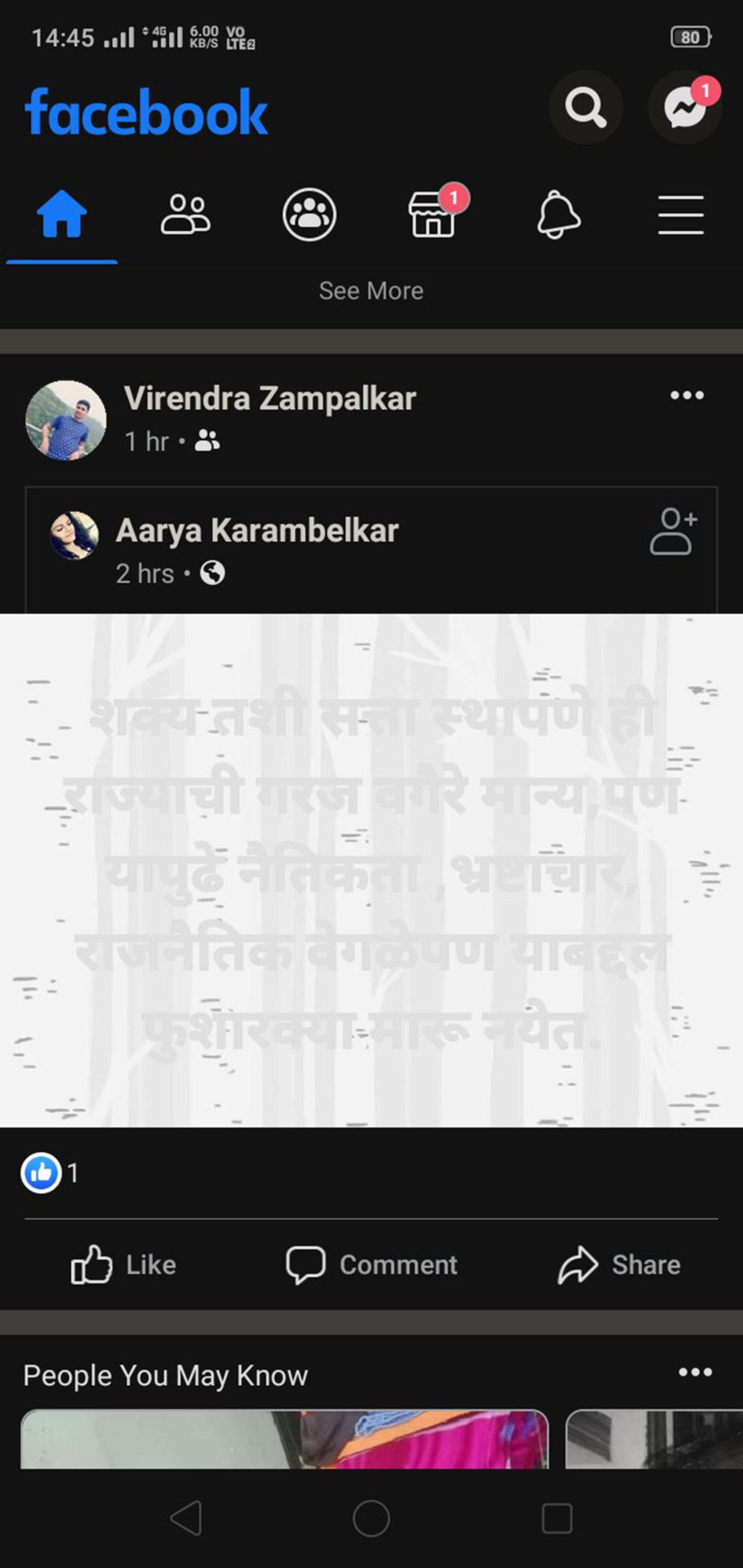Open Marketplace with the notification badge

tap(432, 215)
